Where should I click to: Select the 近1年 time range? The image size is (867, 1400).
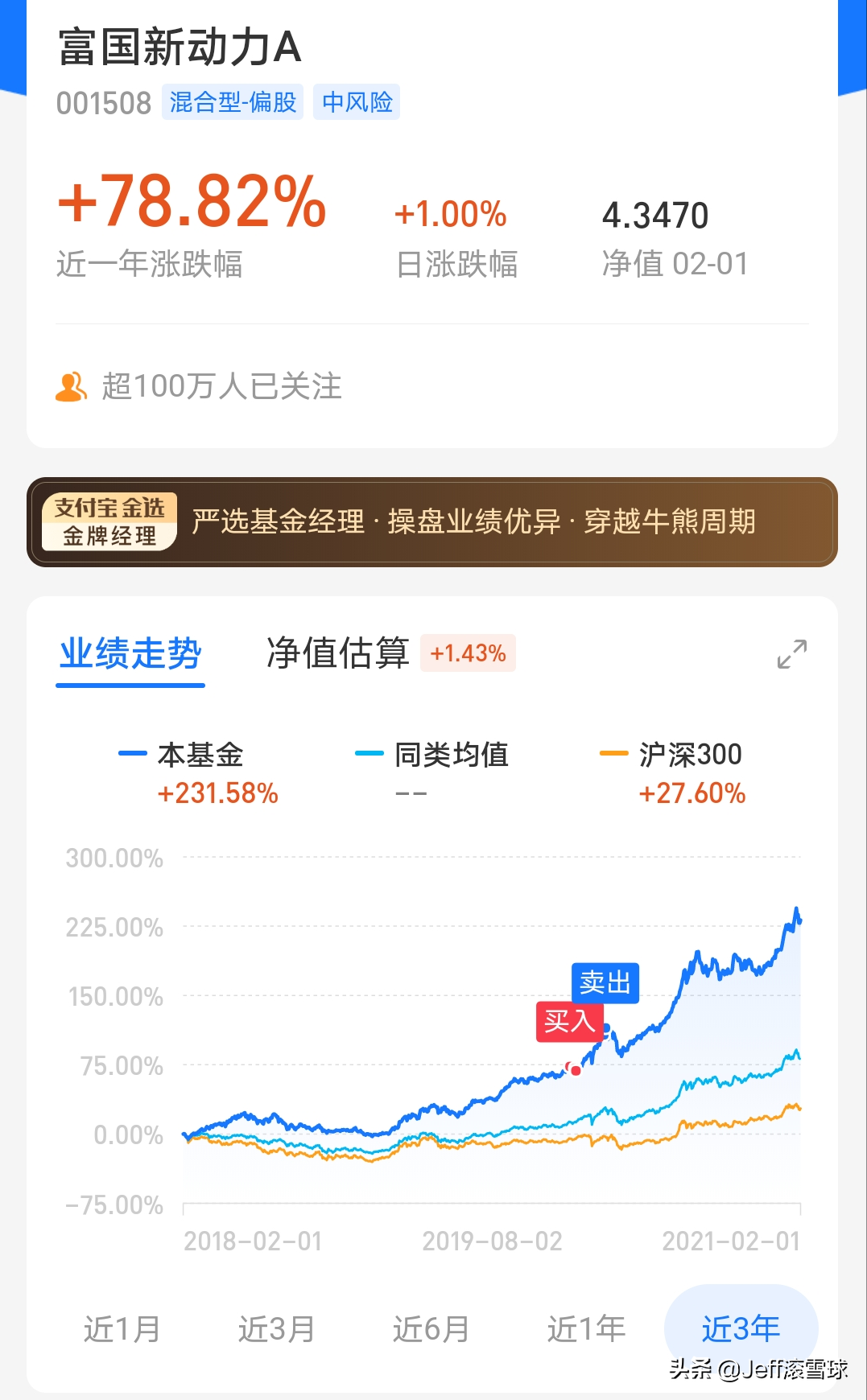(x=586, y=1329)
